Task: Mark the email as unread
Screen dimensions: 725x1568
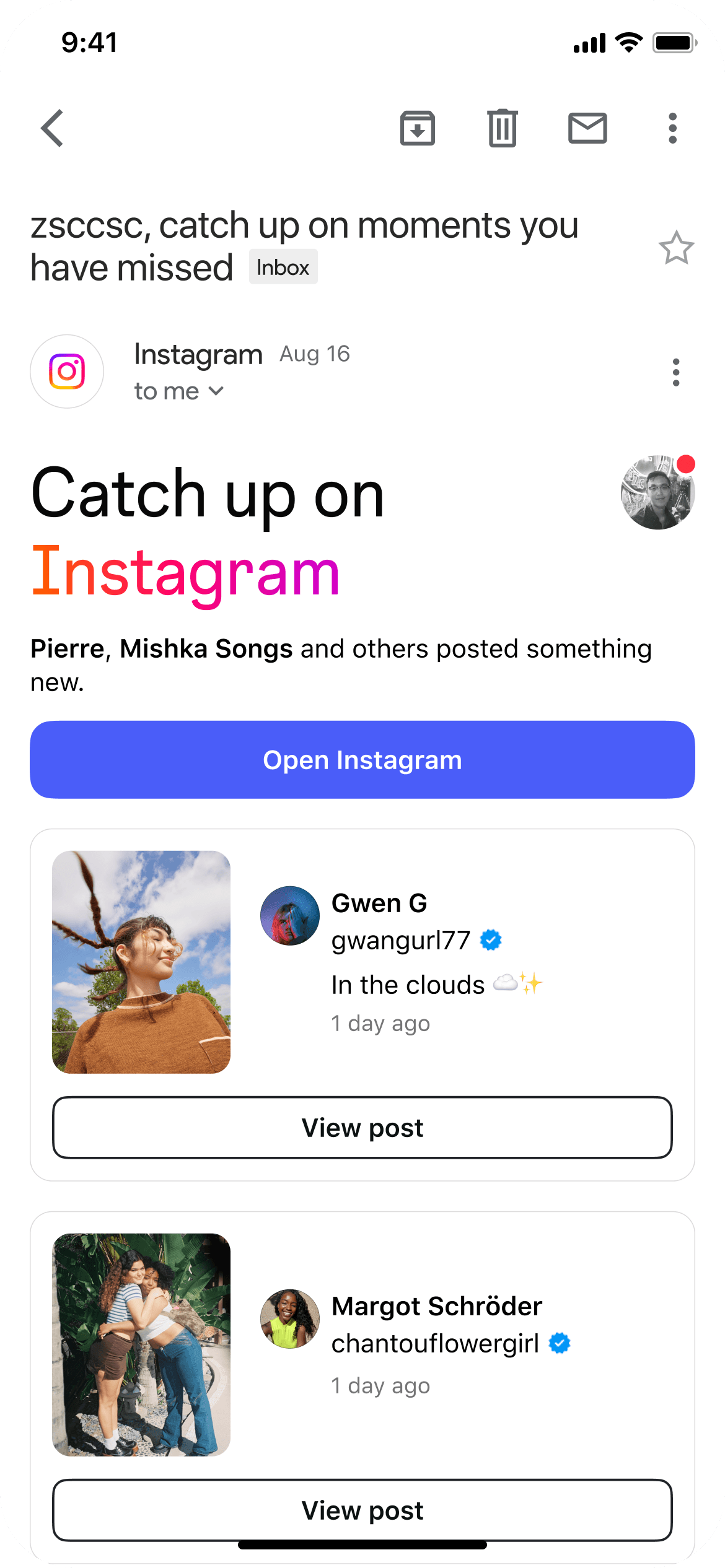Action: [x=587, y=128]
